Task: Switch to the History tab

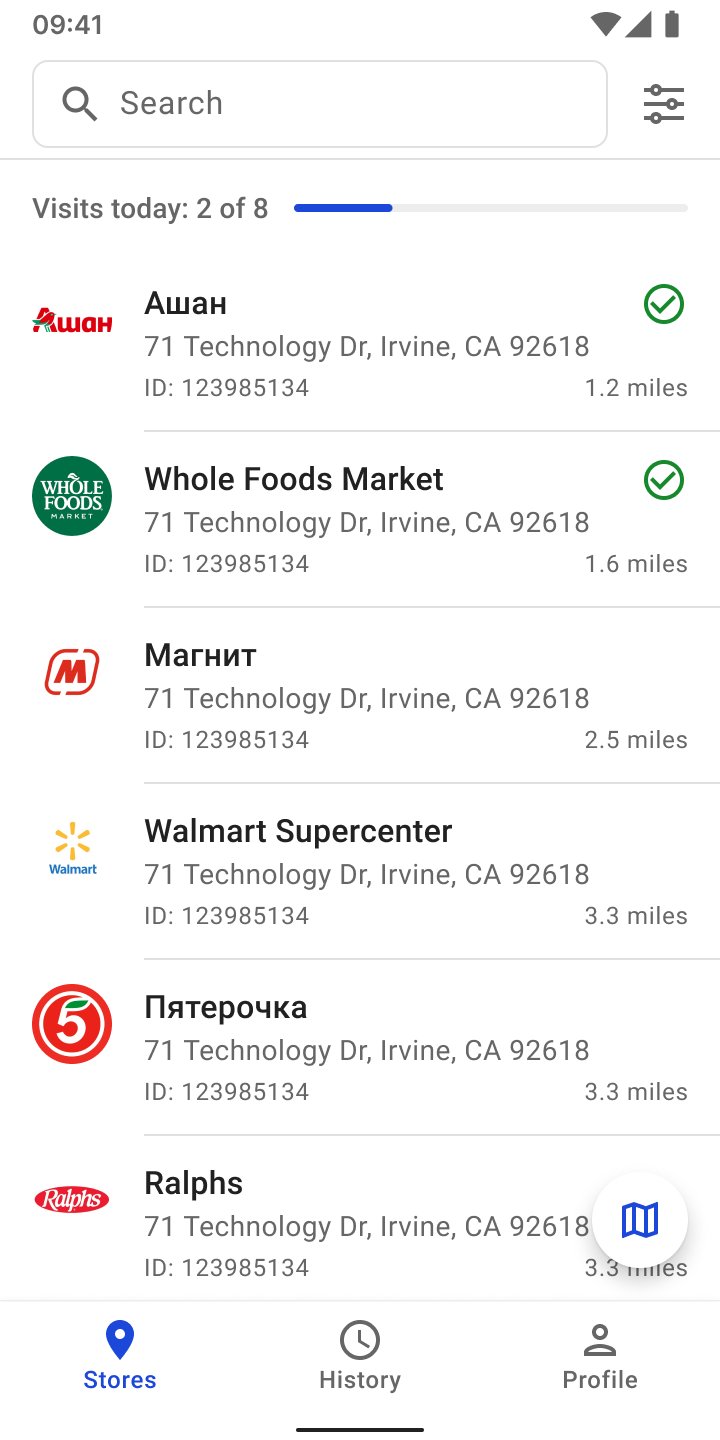Action: pyautogui.click(x=360, y=1356)
